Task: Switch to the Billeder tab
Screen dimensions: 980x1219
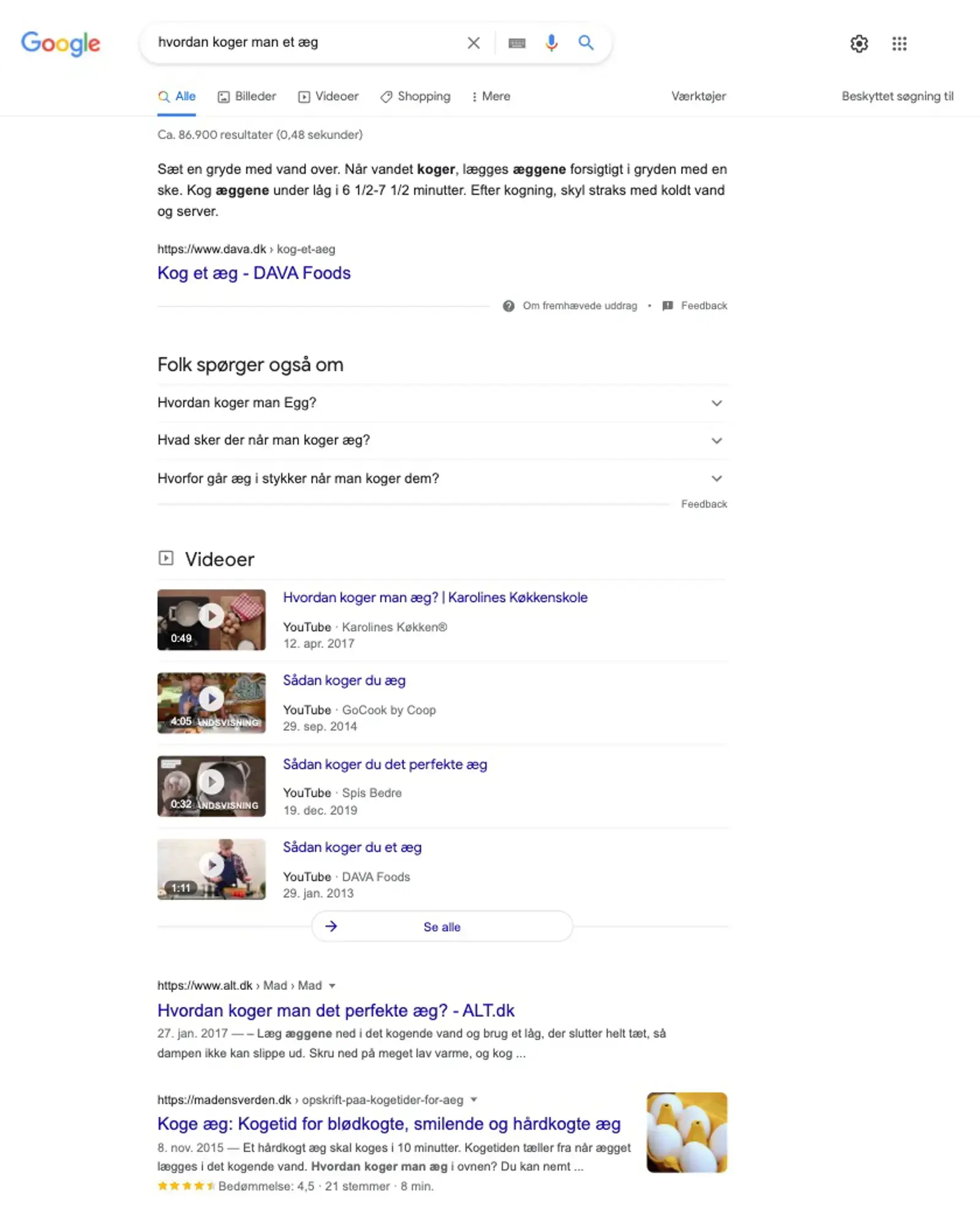Action: [x=247, y=96]
